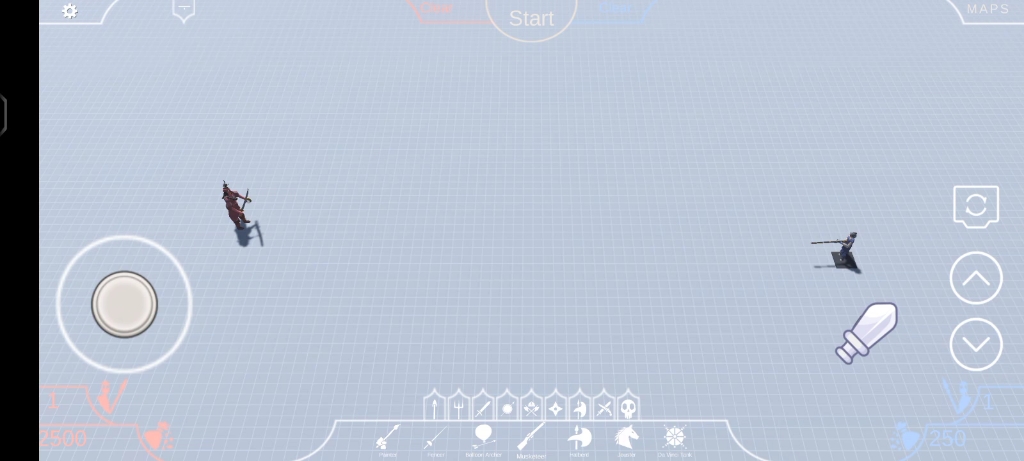The image size is (1024, 461).
Task: Open the MAPS menu
Action: [987, 9]
